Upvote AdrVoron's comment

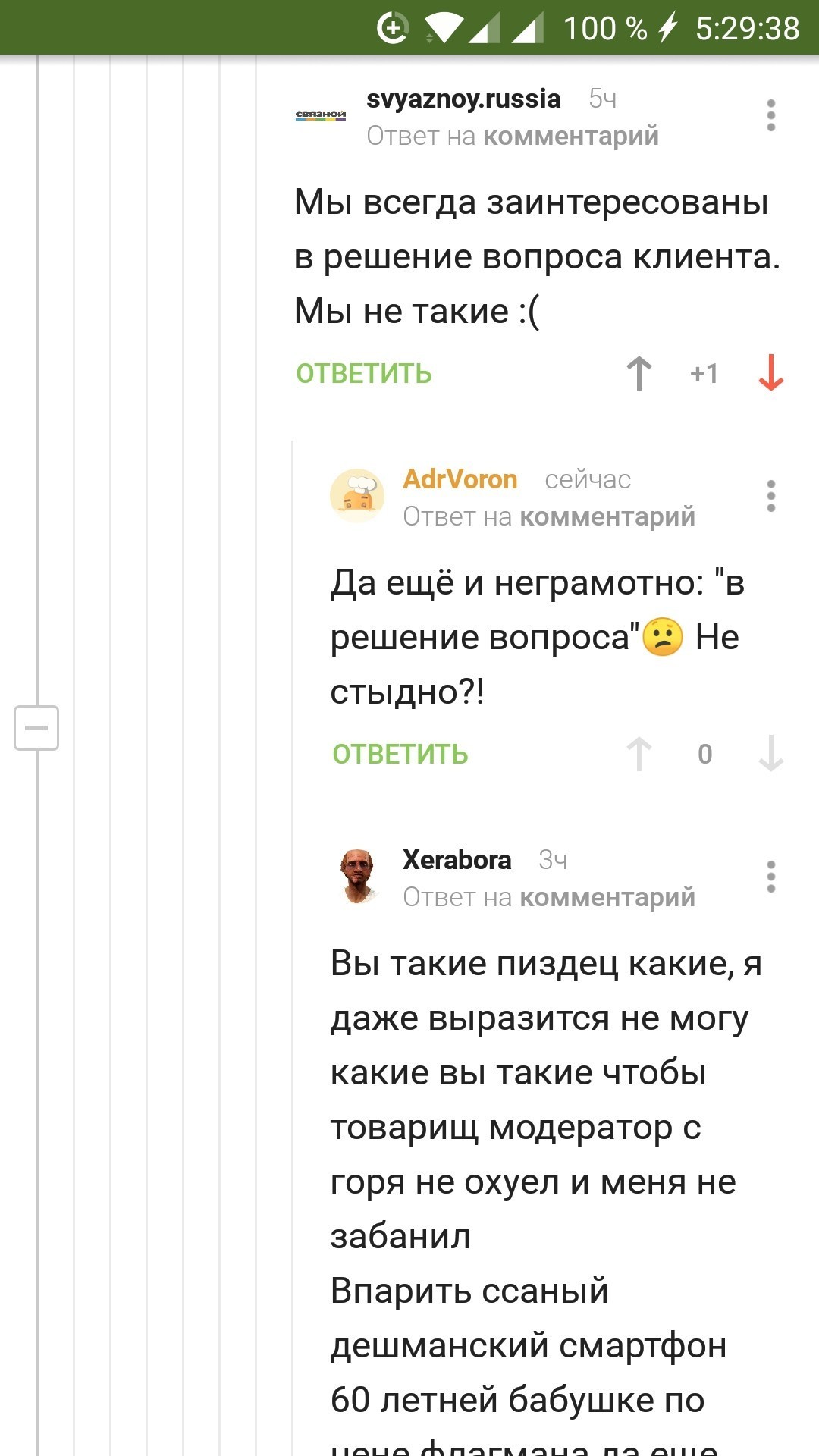(x=639, y=754)
